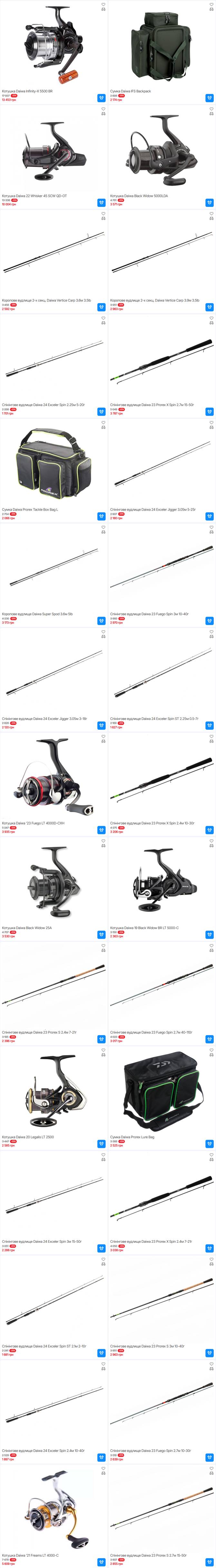Like the Daiwa 24 Exceler Spin 2.25м 5-20г

pyautogui.click(x=103, y=318)
